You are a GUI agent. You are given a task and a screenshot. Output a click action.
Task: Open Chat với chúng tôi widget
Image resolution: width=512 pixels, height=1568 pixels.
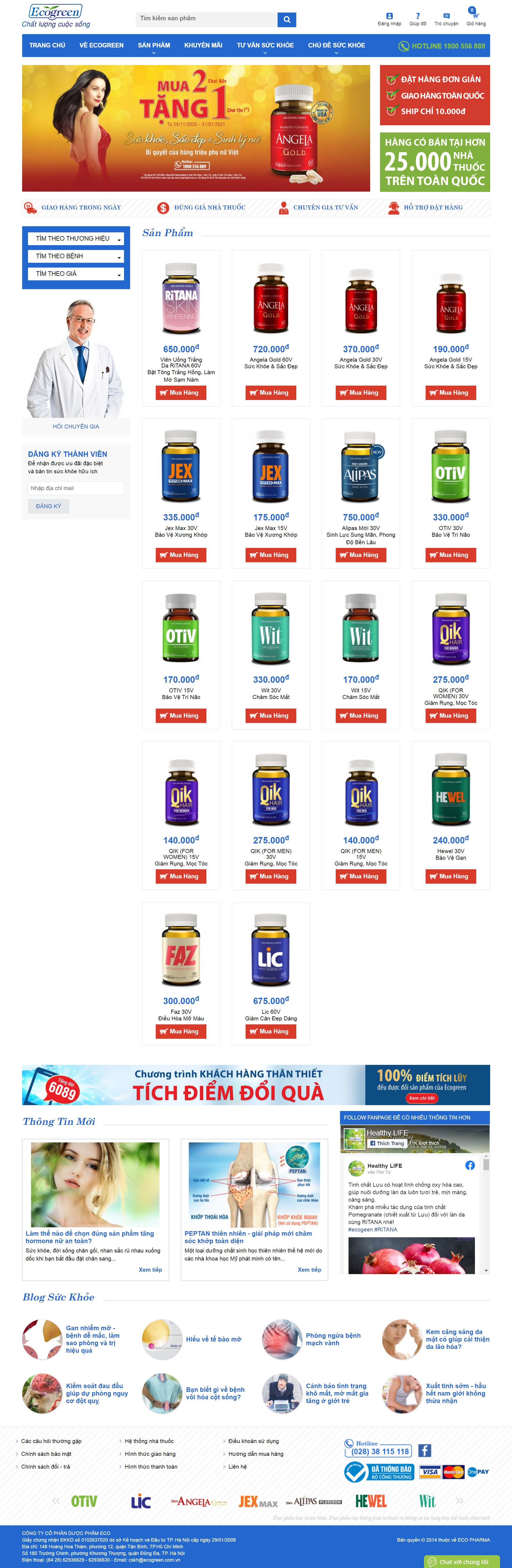click(462, 1562)
